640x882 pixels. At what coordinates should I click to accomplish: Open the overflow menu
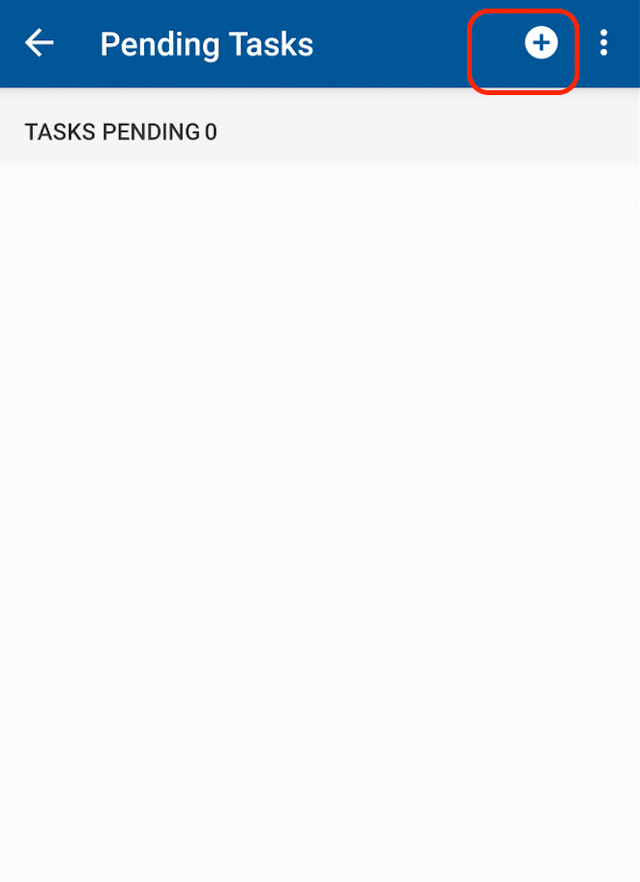click(x=603, y=43)
